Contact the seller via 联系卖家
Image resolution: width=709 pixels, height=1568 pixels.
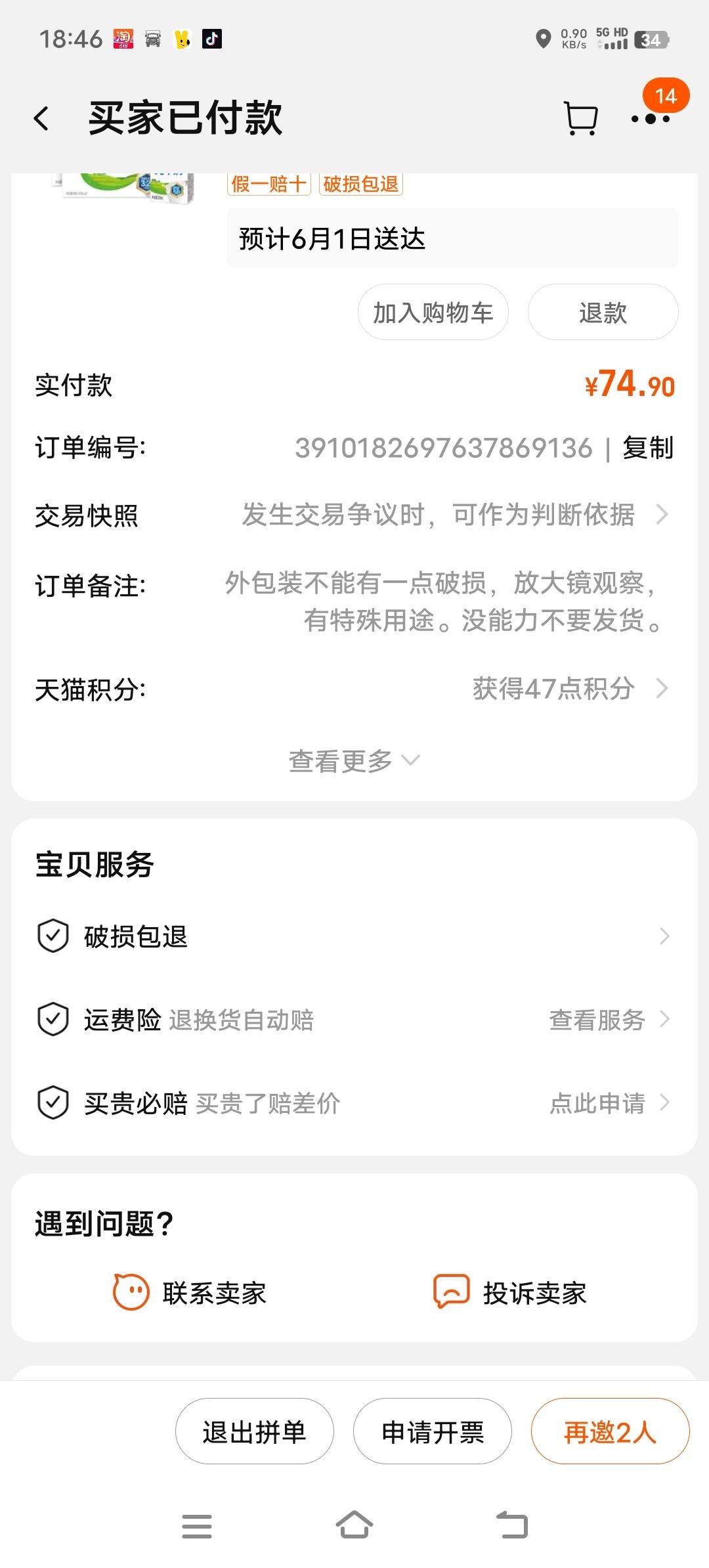[190, 1293]
